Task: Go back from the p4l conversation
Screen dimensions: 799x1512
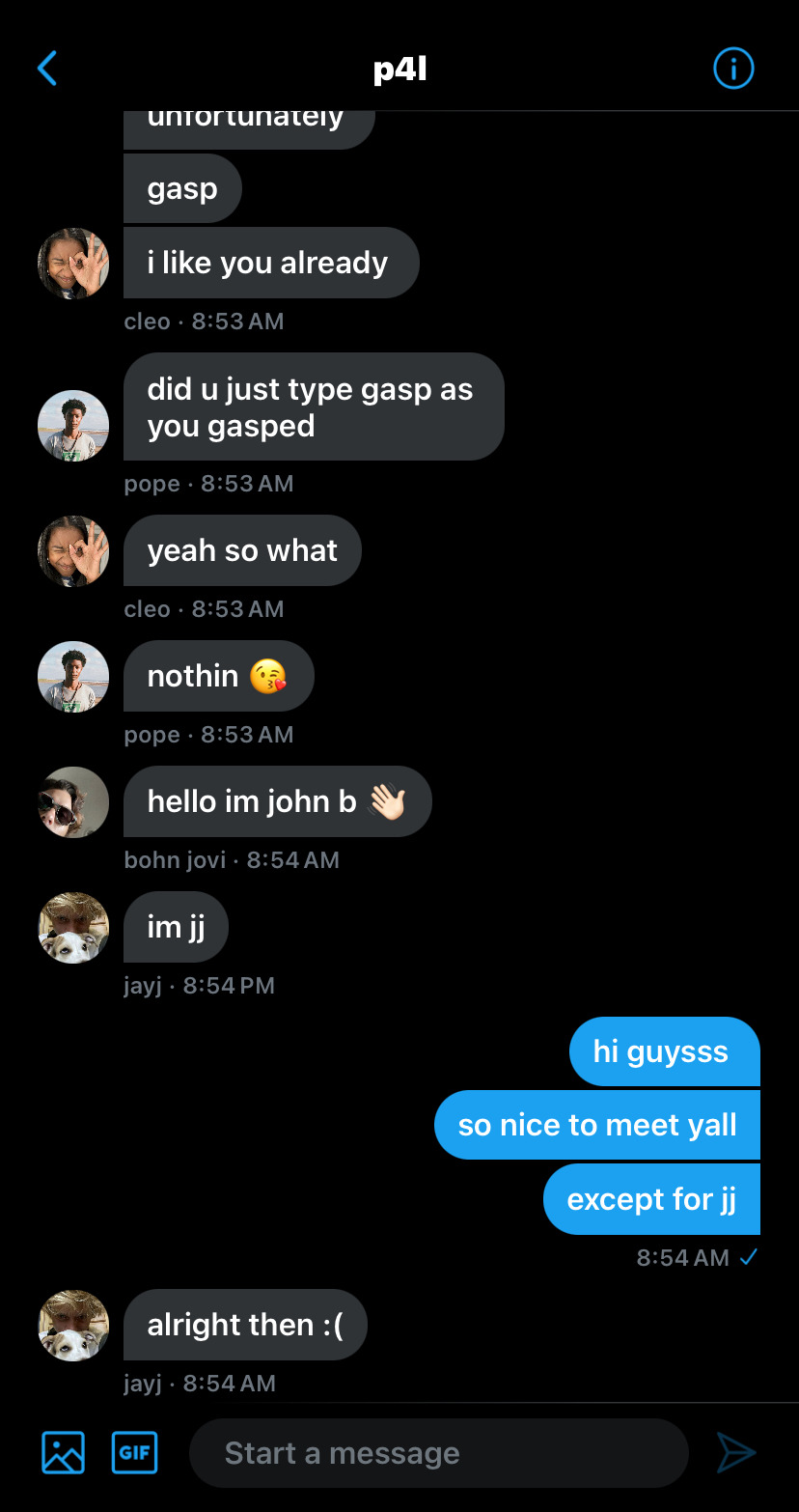Action: [x=47, y=69]
